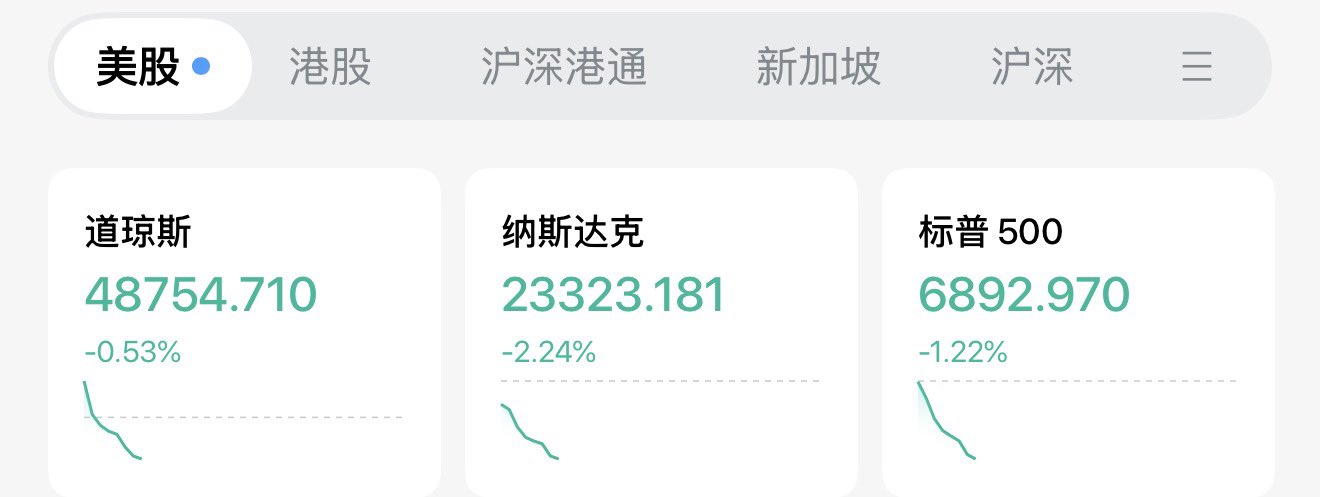This screenshot has height=497, width=1320.
Task: Select the 美股 market tab
Action: click(x=151, y=67)
